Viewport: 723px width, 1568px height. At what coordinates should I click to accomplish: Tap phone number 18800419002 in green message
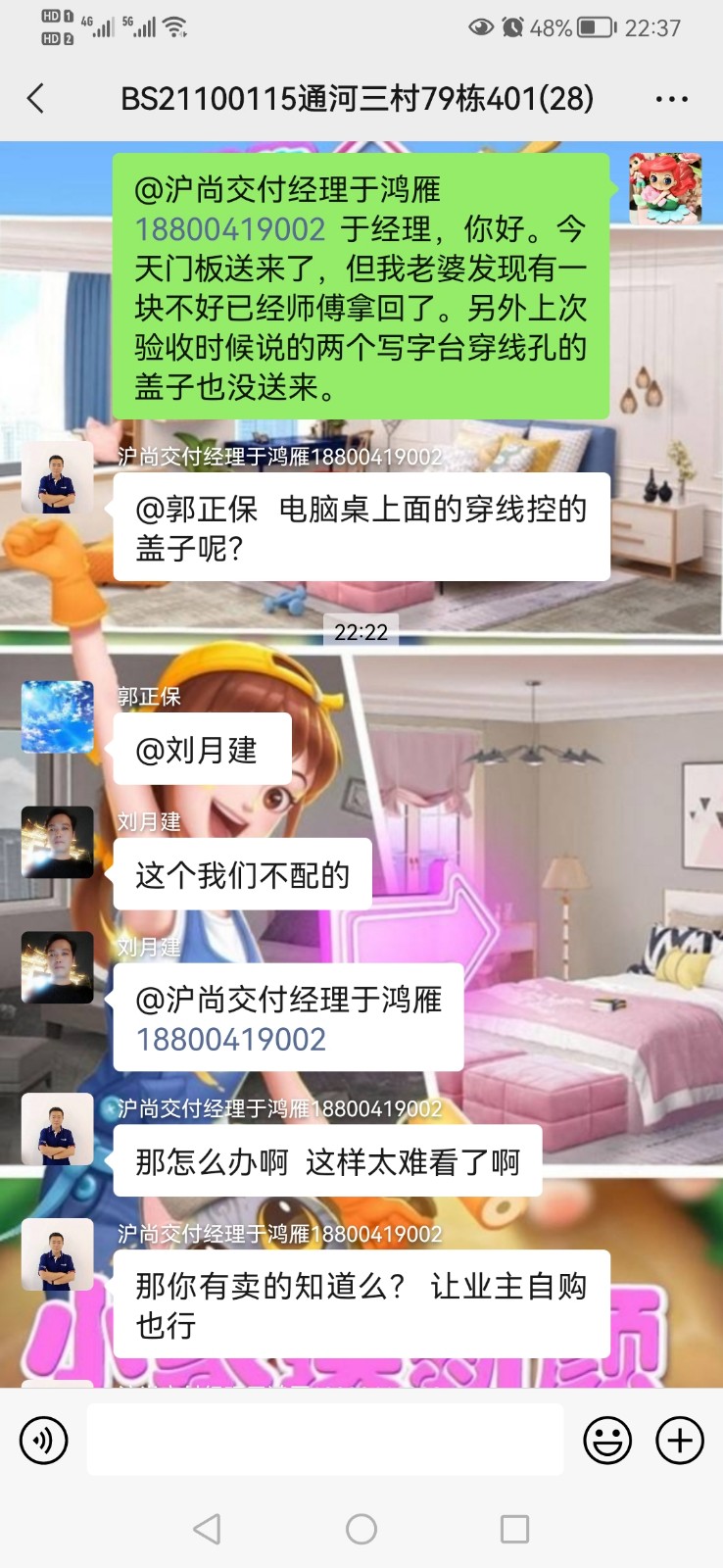click(230, 229)
